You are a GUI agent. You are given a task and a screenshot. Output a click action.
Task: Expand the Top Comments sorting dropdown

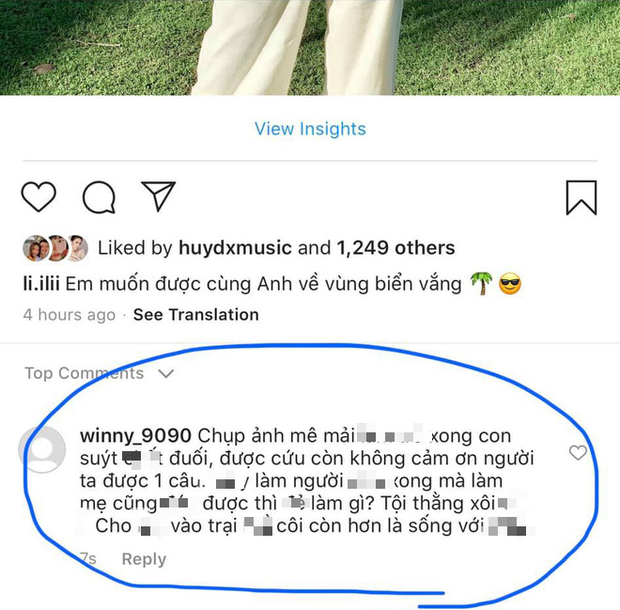(x=99, y=373)
